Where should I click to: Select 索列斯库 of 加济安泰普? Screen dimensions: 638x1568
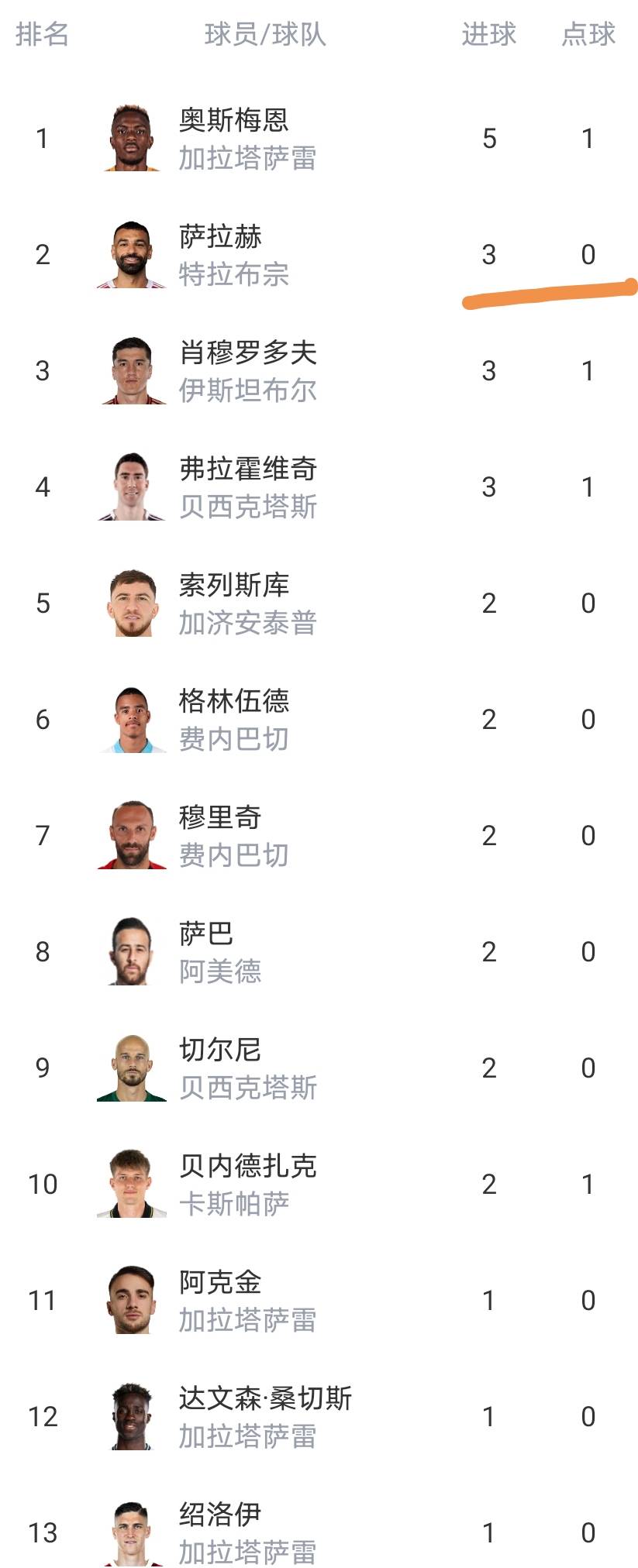[319, 603]
